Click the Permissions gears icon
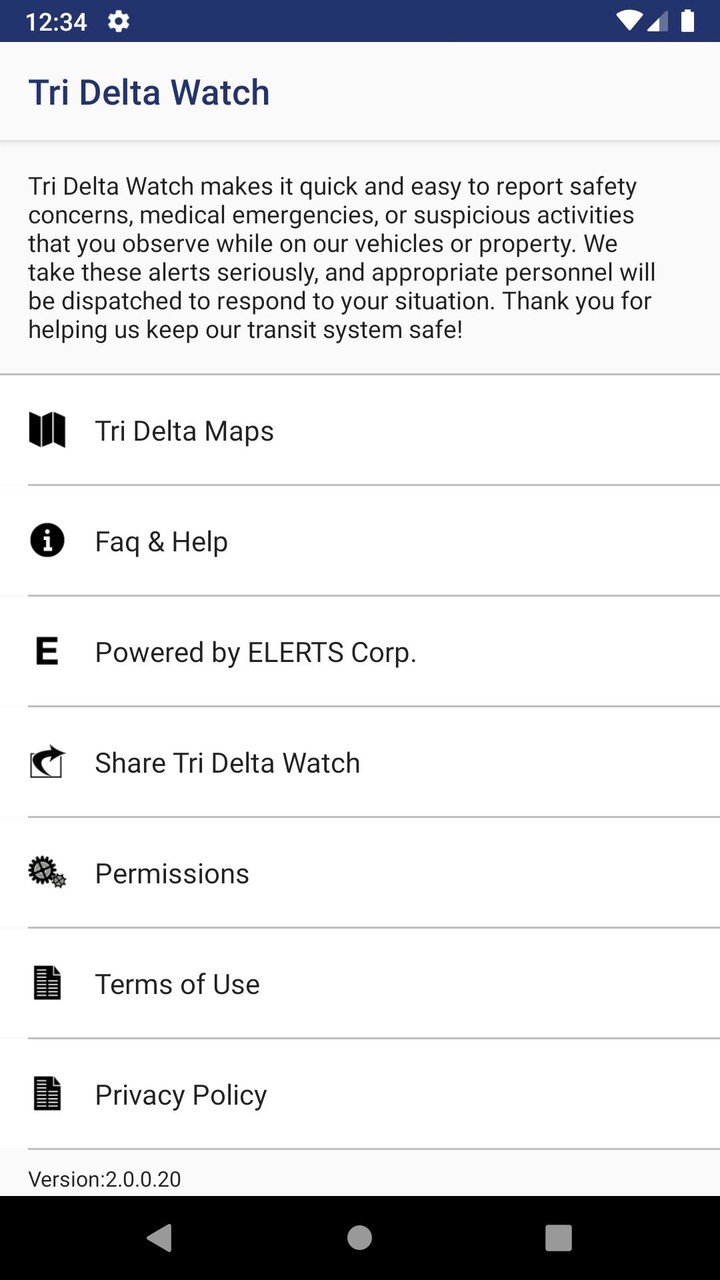The image size is (720, 1280). click(47, 873)
